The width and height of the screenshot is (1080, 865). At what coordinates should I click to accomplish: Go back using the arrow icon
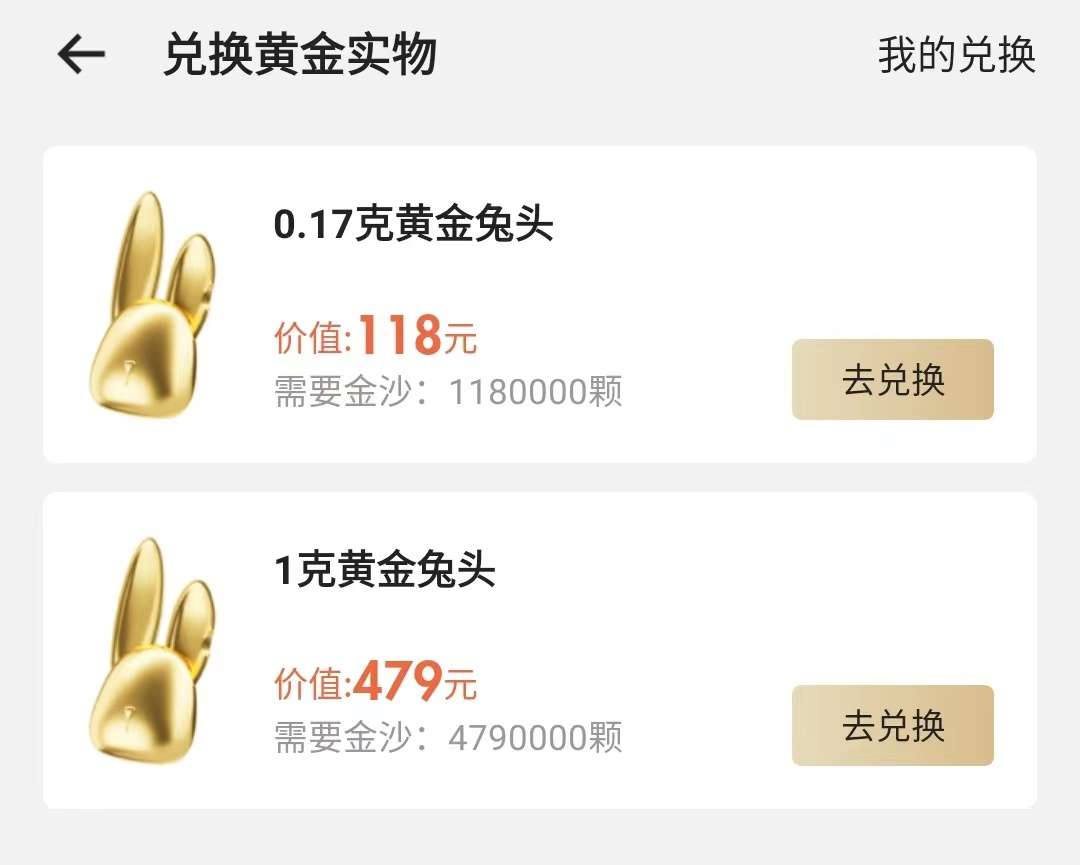[81, 55]
